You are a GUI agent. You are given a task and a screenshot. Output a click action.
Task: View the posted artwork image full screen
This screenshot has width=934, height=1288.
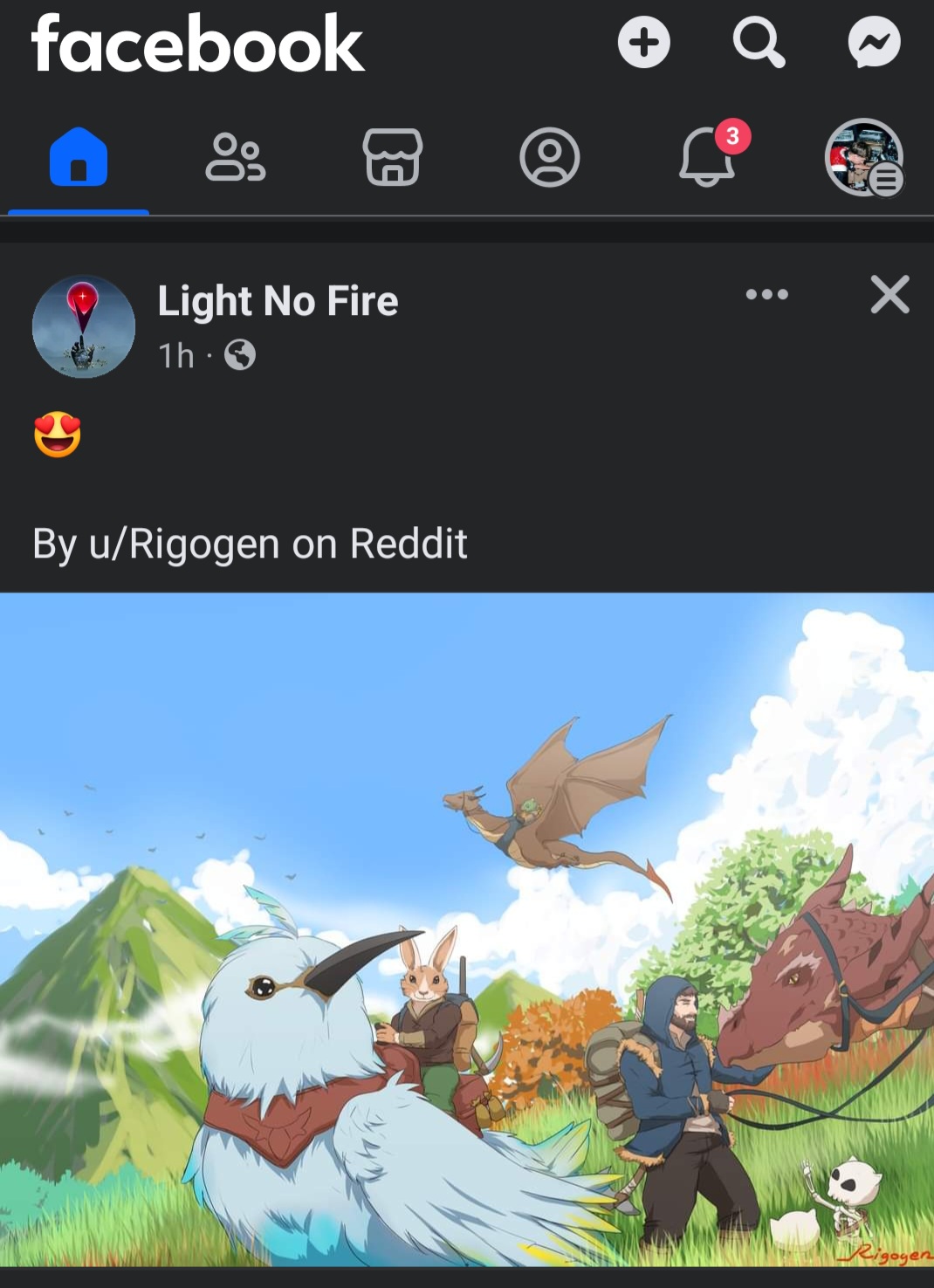467,929
